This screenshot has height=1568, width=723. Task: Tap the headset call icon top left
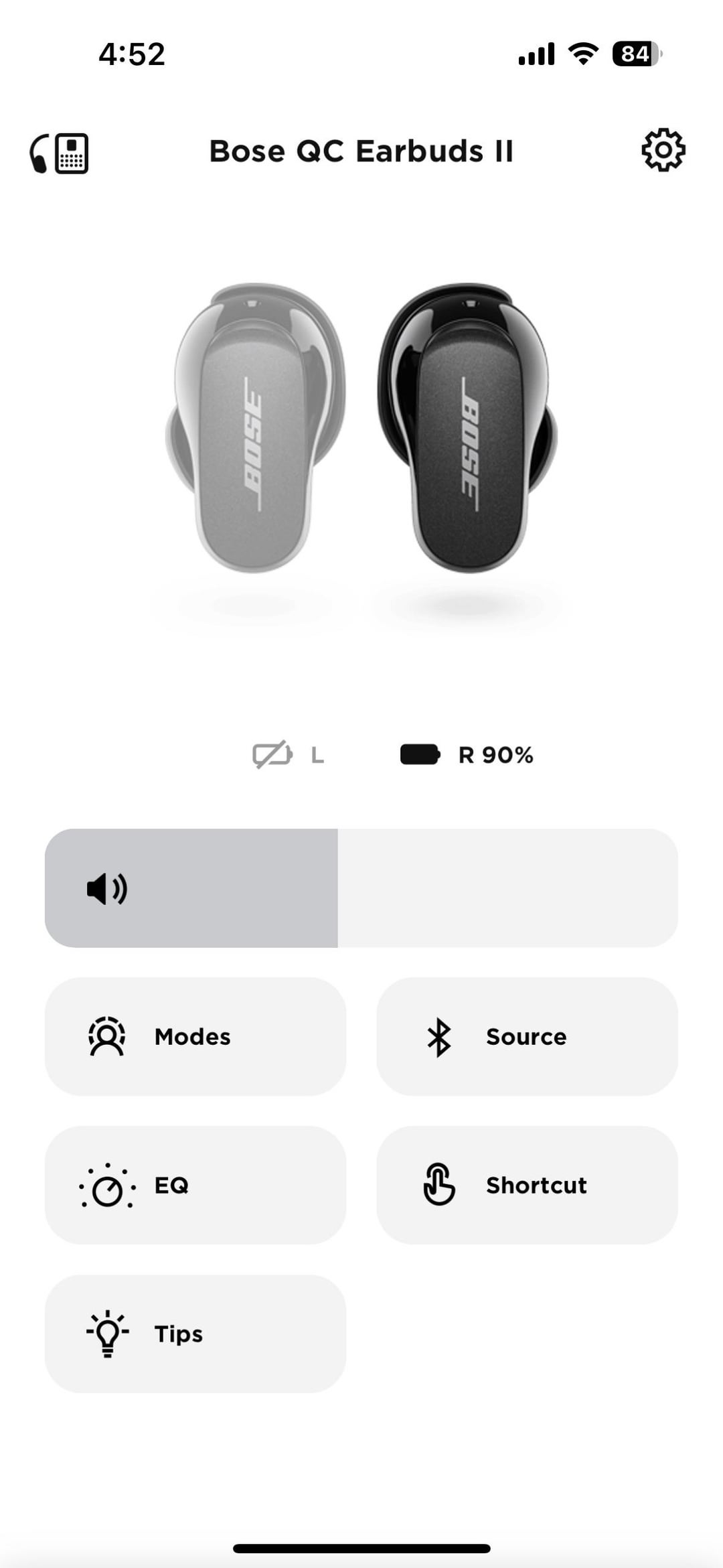(x=59, y=153)
